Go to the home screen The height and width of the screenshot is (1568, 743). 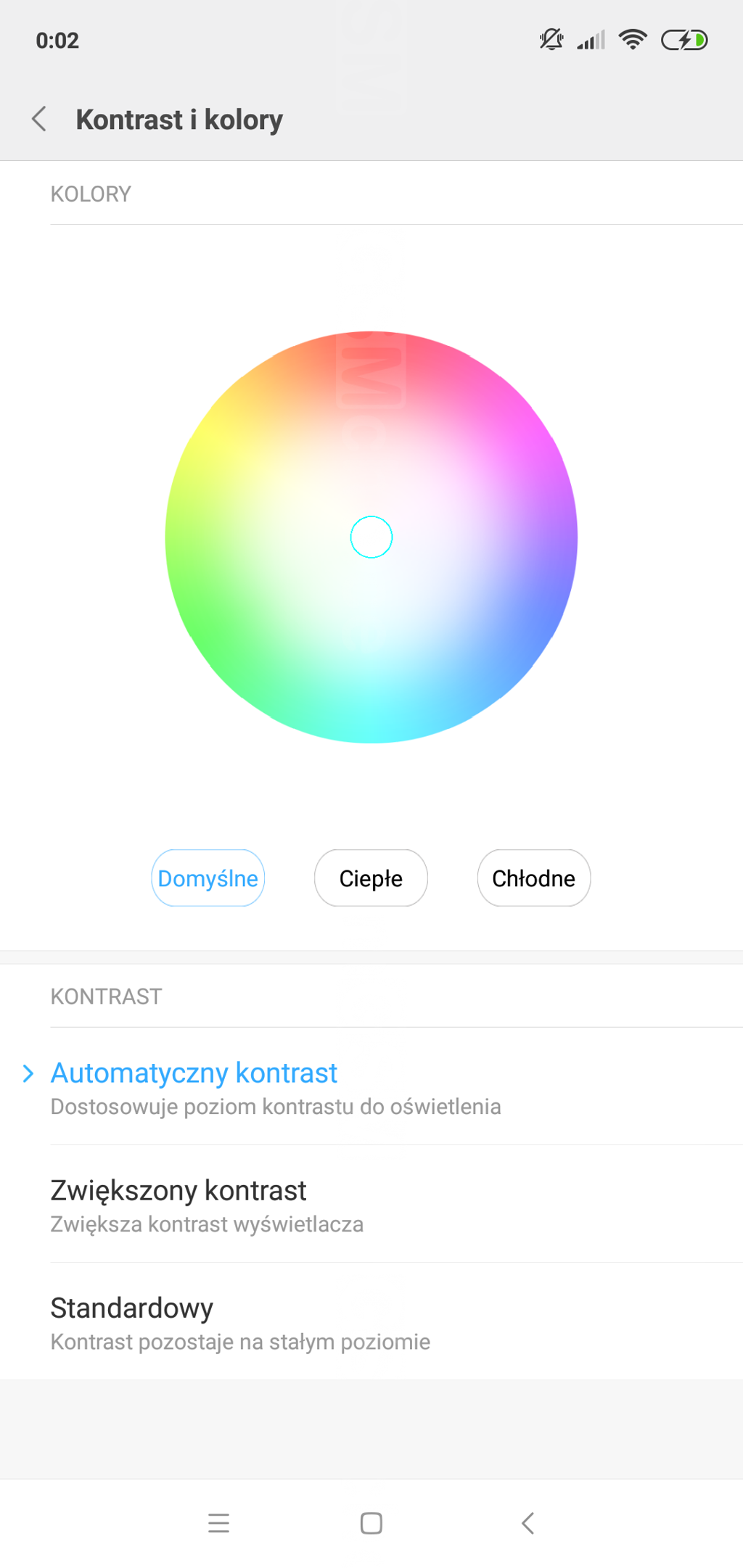(x=371, y=1523)
